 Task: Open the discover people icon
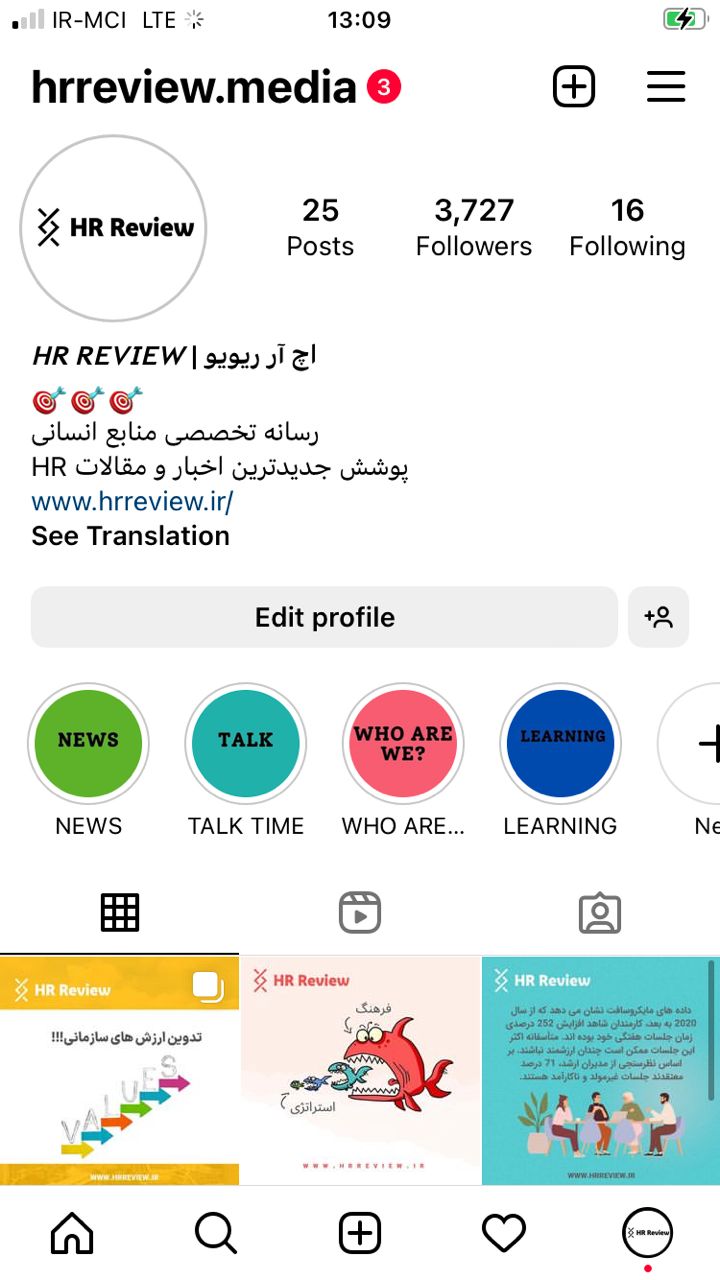pos(658,617)
